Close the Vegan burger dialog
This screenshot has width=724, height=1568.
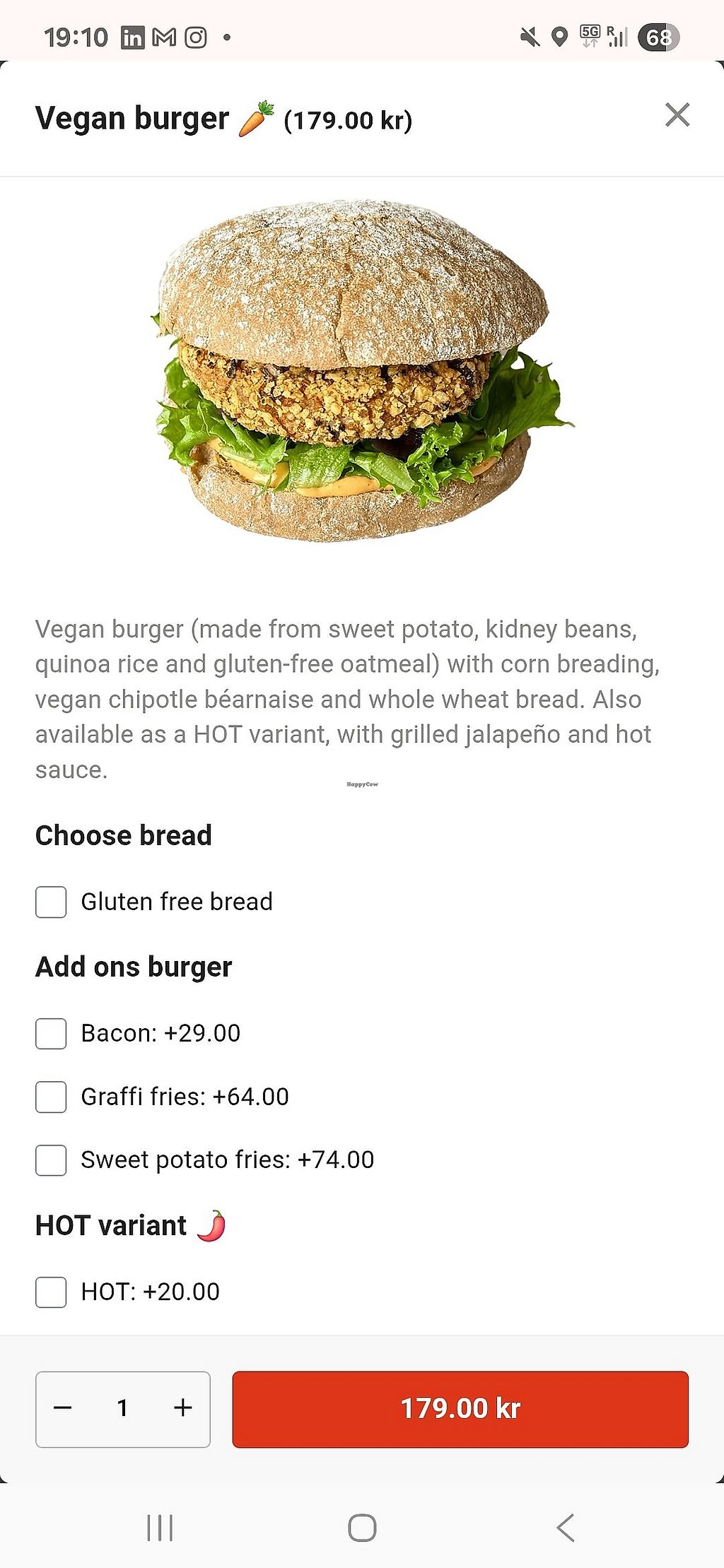coord(677,114)
